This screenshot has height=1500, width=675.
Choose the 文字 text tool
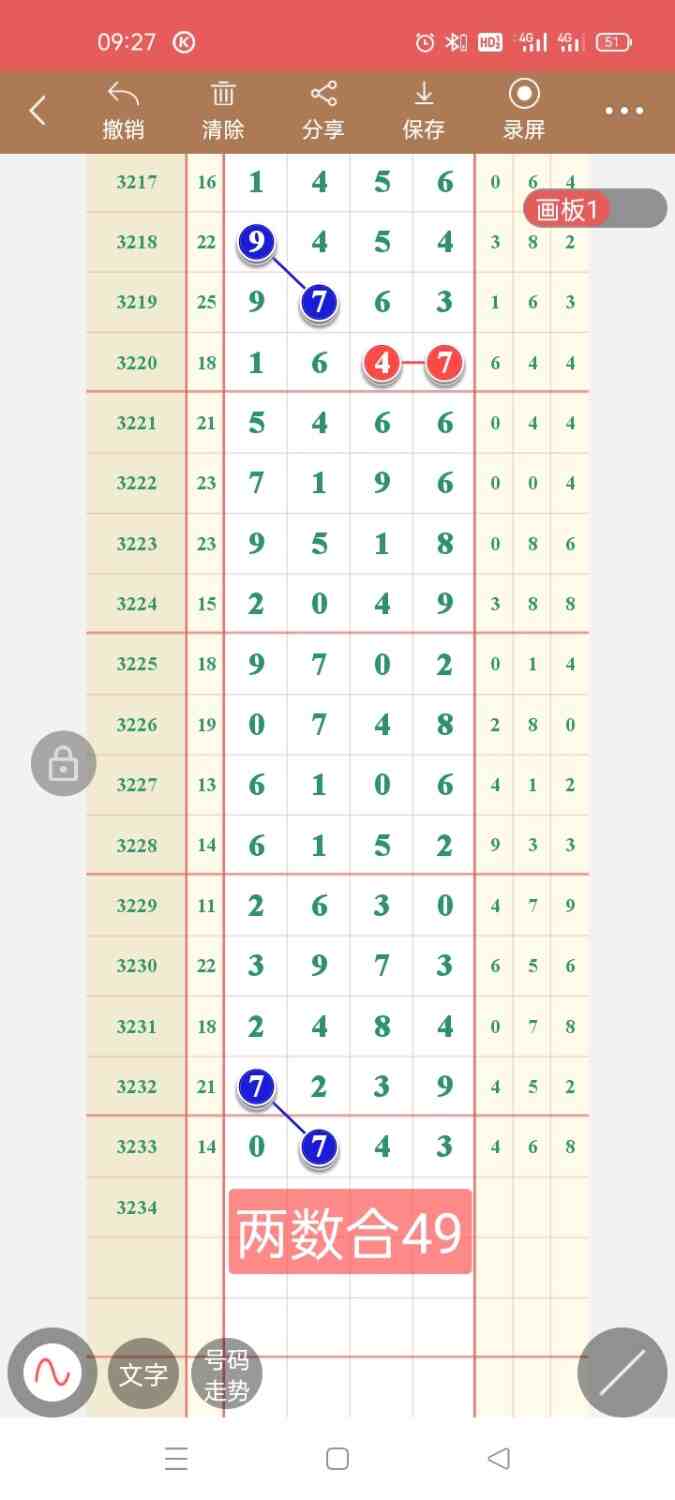144,1374
